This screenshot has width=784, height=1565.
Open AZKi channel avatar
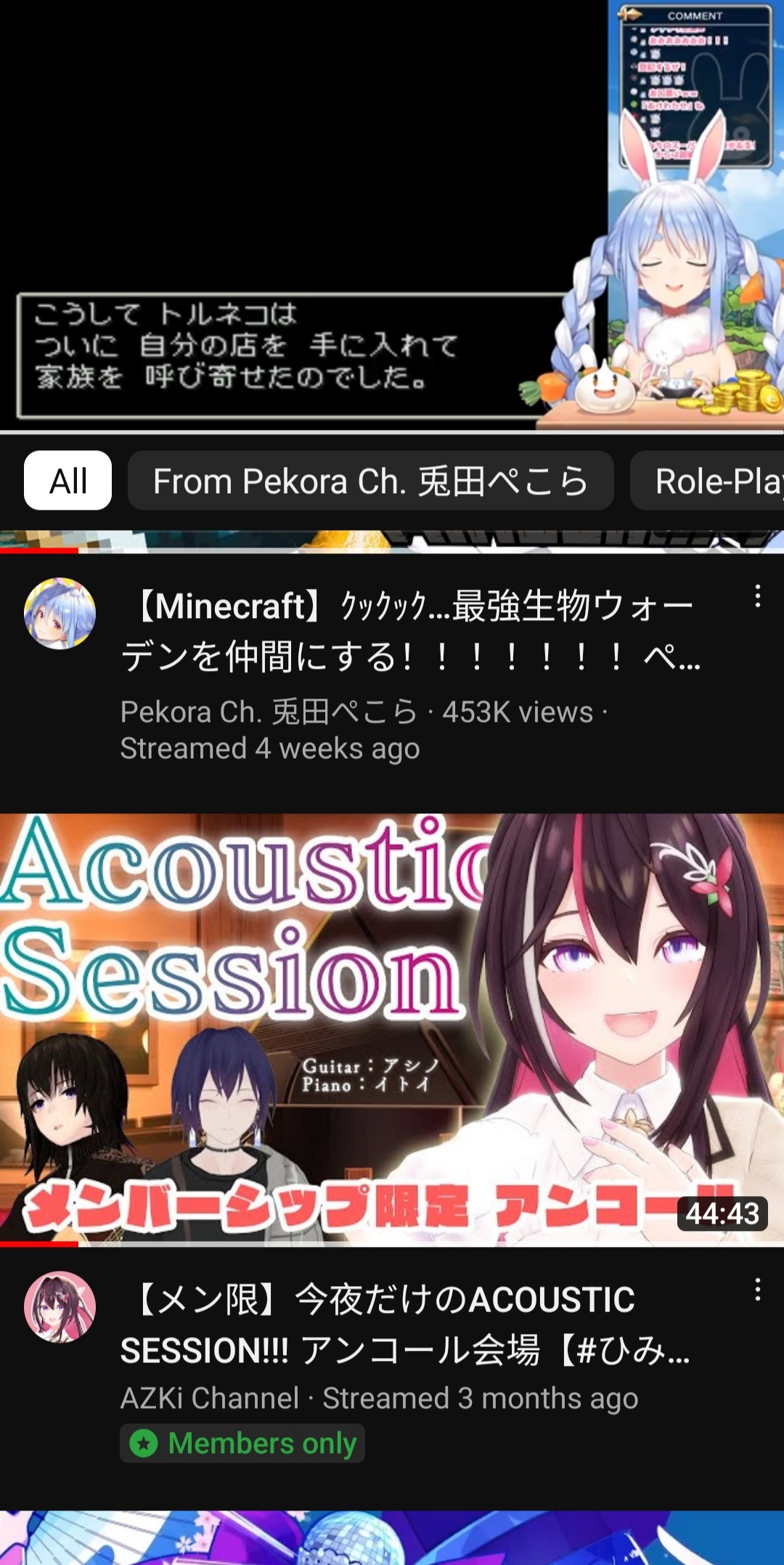[60, 1307]
